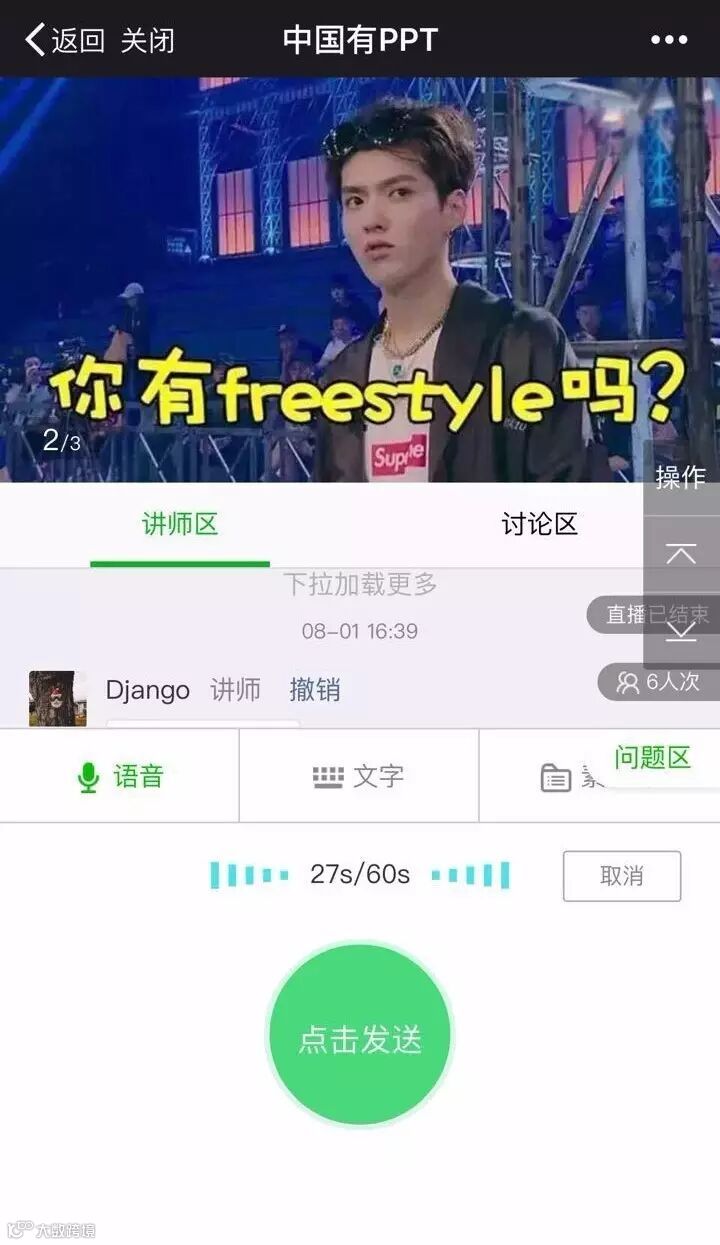Switch to the 讲师区 tab
This screenshot has height=1245, width=720.
coord(180,525)
